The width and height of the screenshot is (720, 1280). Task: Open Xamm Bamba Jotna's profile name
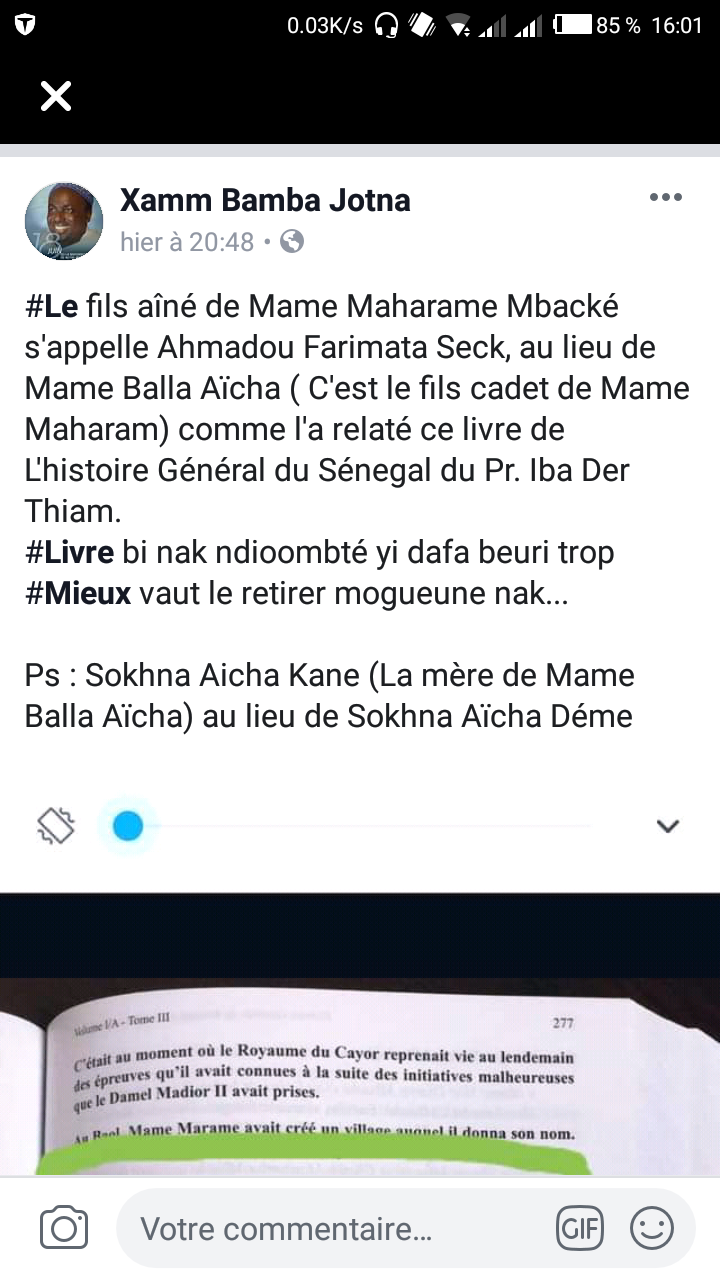265,200
